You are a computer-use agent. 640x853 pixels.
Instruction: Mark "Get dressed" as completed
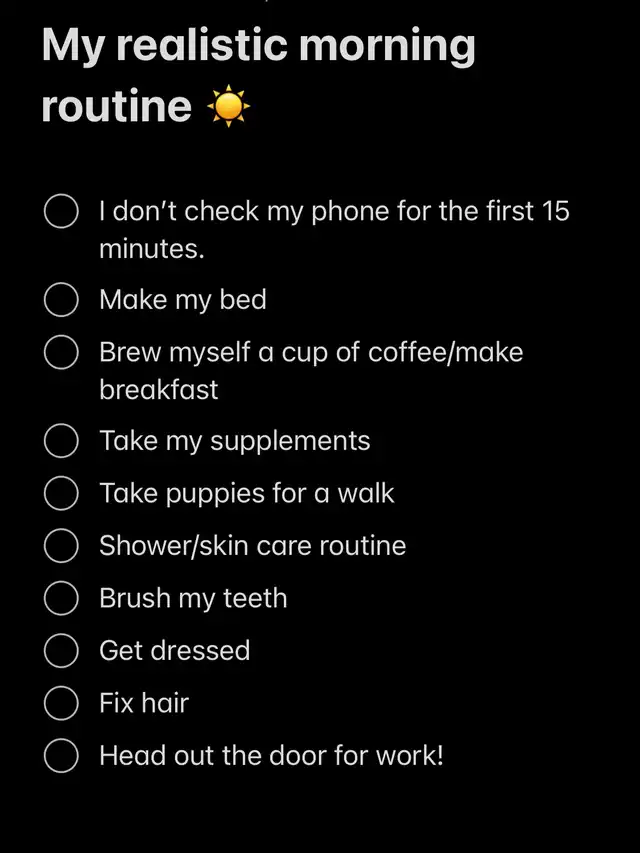(x=62, y=651)
